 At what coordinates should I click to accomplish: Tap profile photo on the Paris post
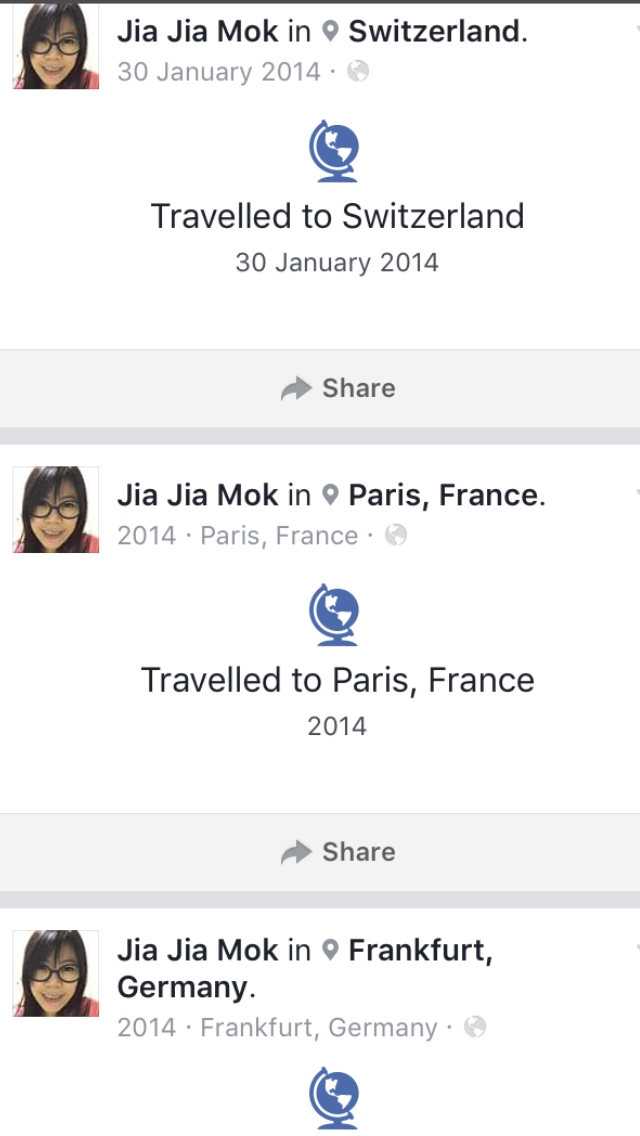tap(56, 509)
